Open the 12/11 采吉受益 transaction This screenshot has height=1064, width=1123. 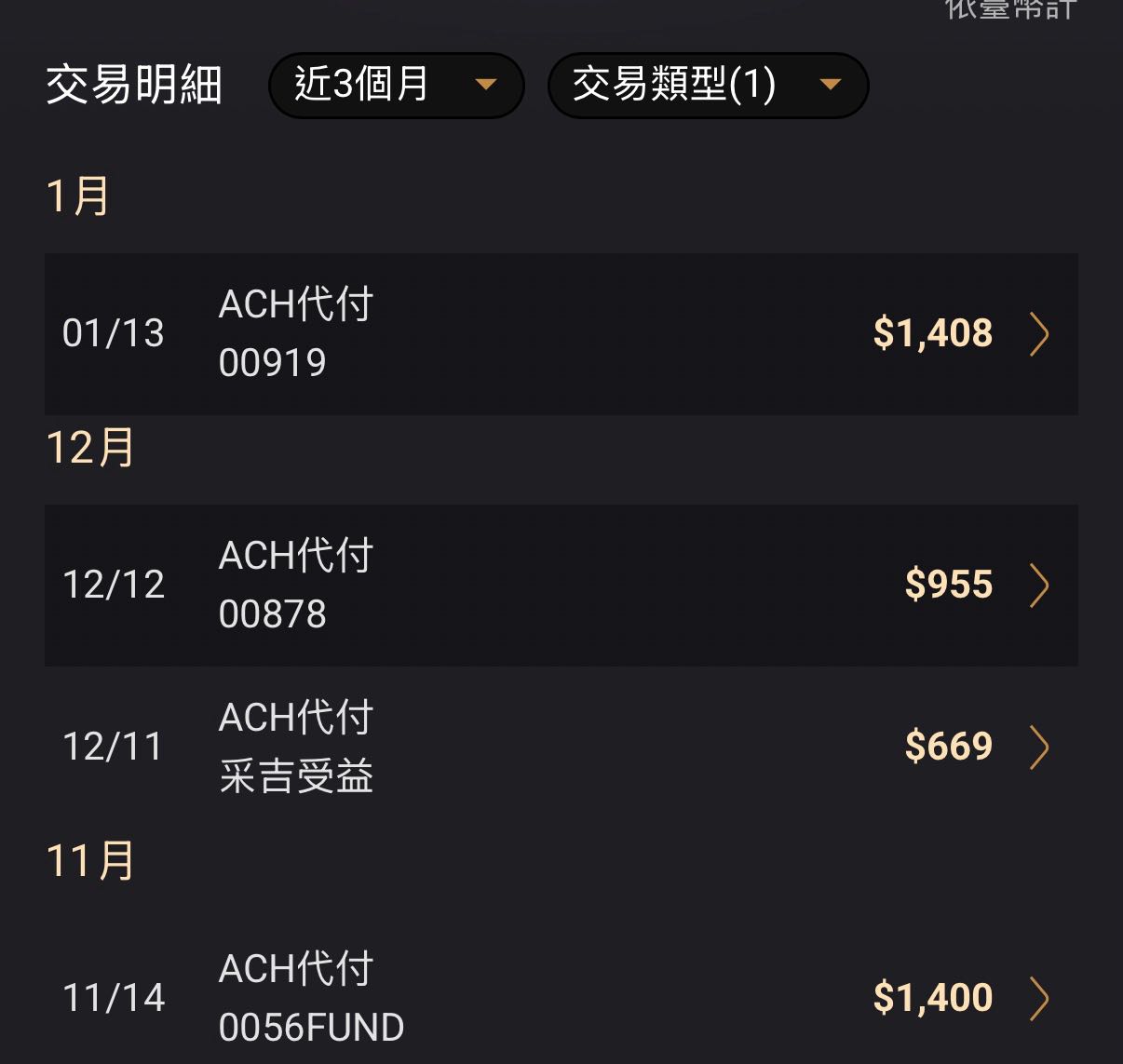[x=561, y=747]
